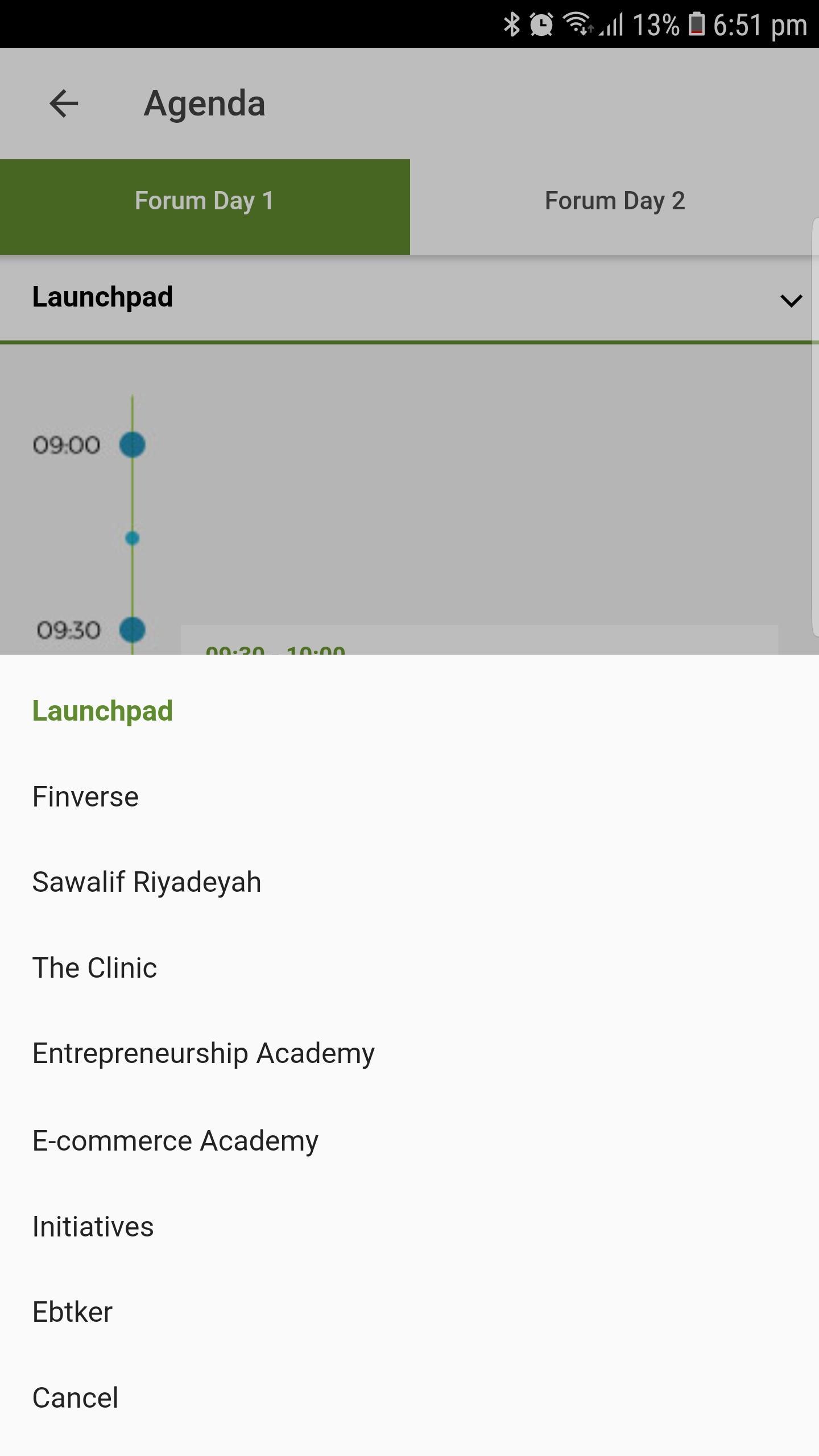Choose E-commerce Academy

tap(409, 1140)
